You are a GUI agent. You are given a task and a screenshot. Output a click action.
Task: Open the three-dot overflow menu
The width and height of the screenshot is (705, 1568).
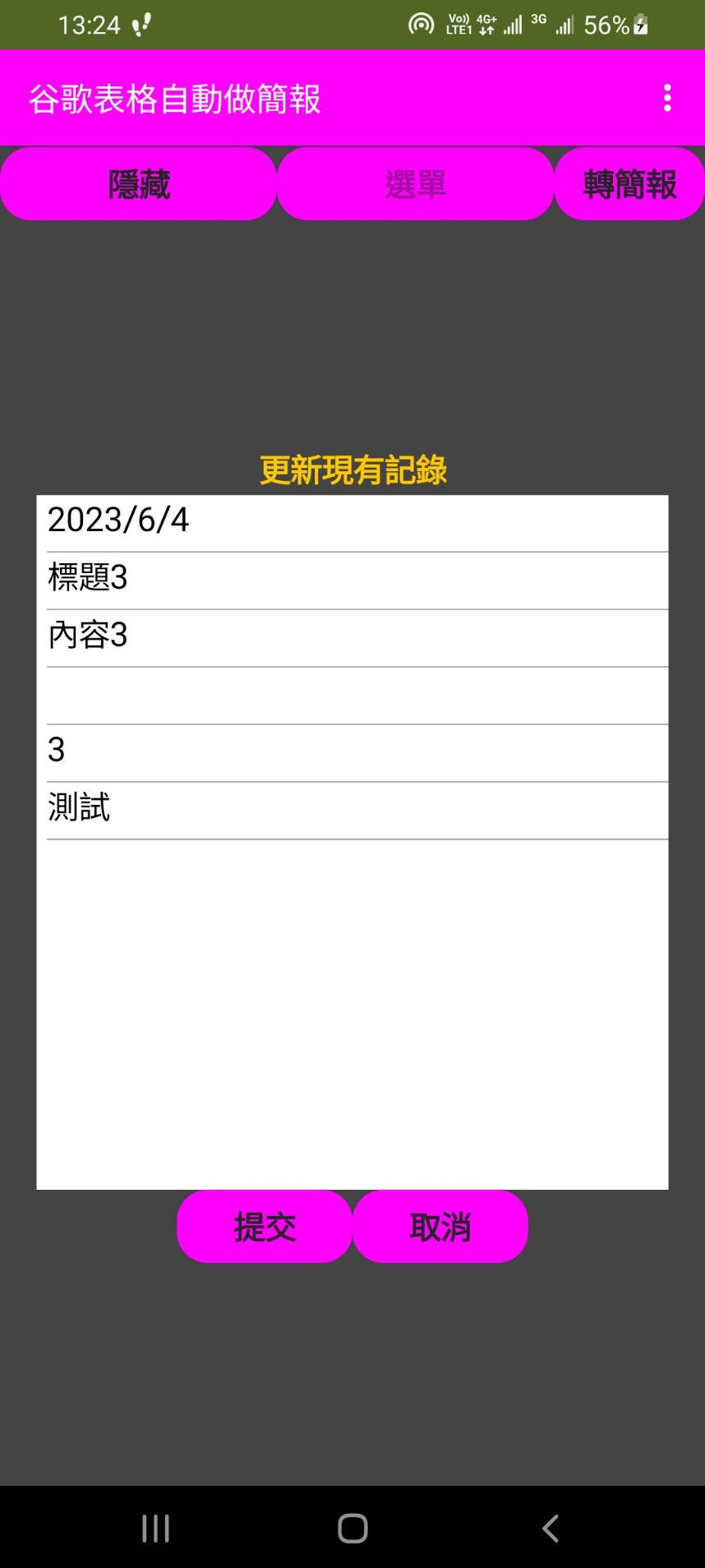(x=666, y=98)
